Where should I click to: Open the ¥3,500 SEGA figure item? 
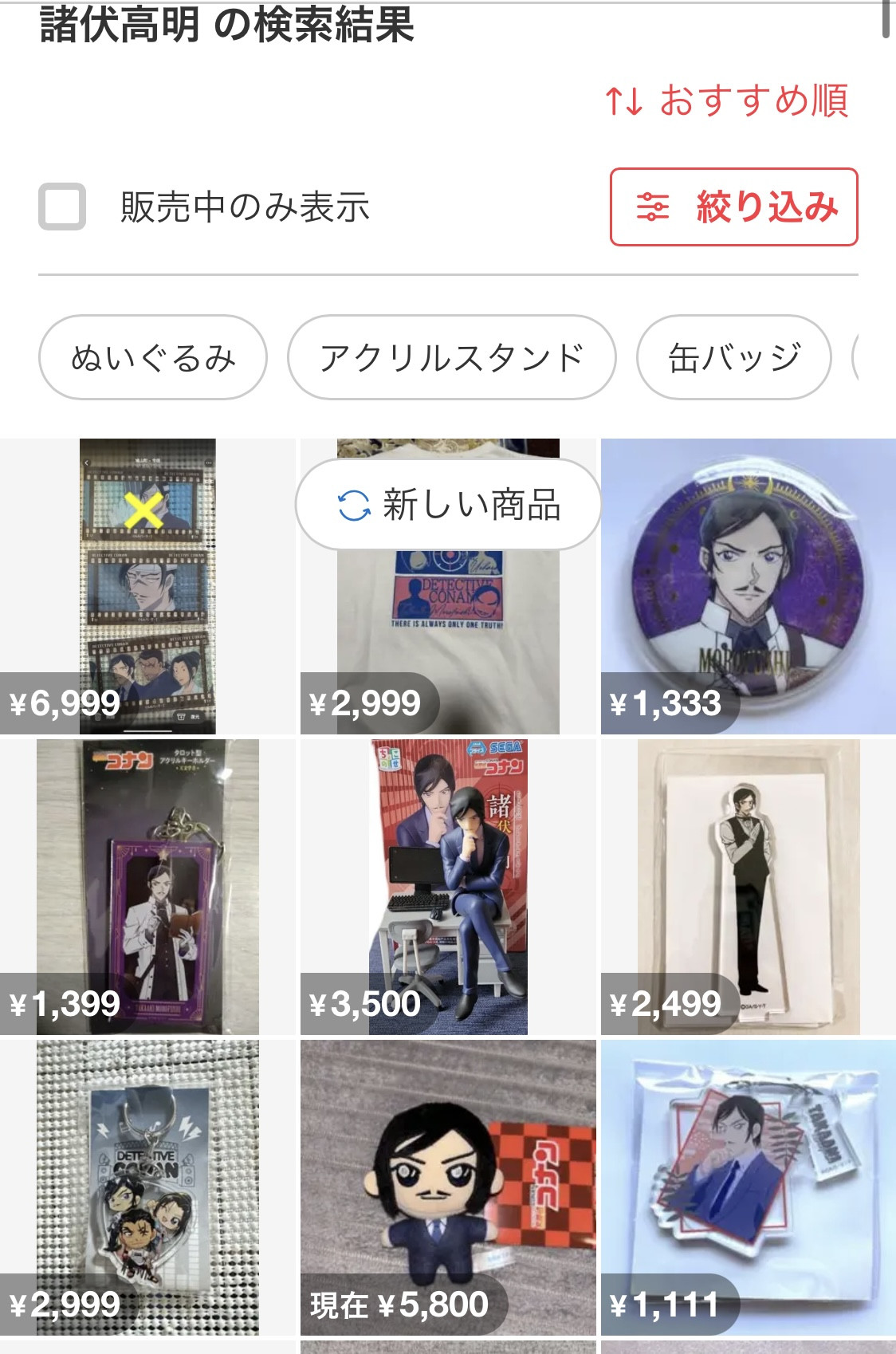(x=448, y=887)
